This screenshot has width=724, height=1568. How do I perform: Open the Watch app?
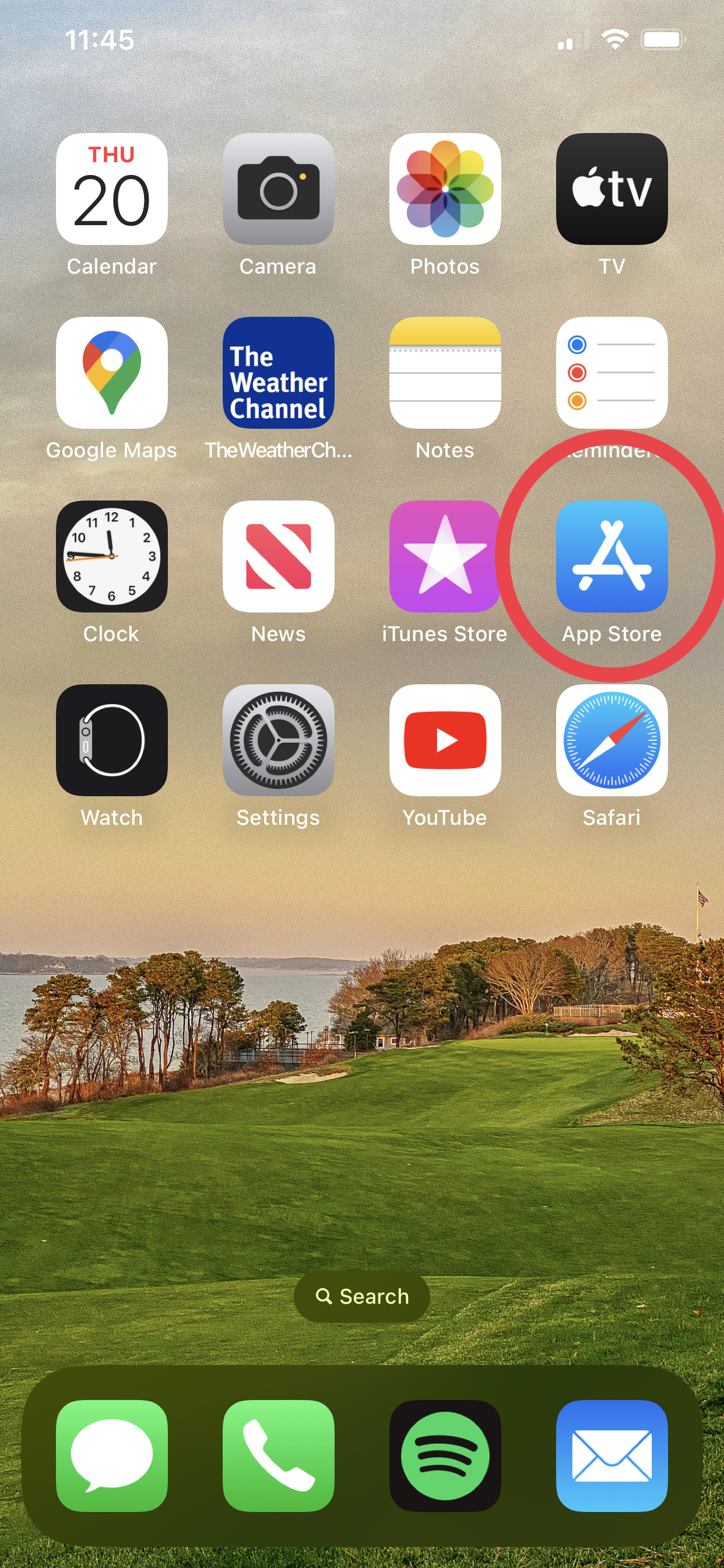[111, 740]
